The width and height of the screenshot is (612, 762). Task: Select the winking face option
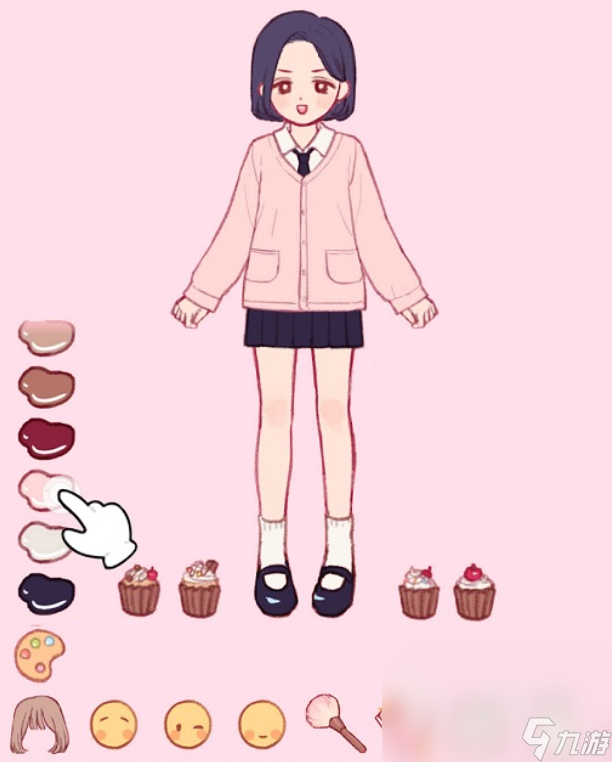pos(188,723)
